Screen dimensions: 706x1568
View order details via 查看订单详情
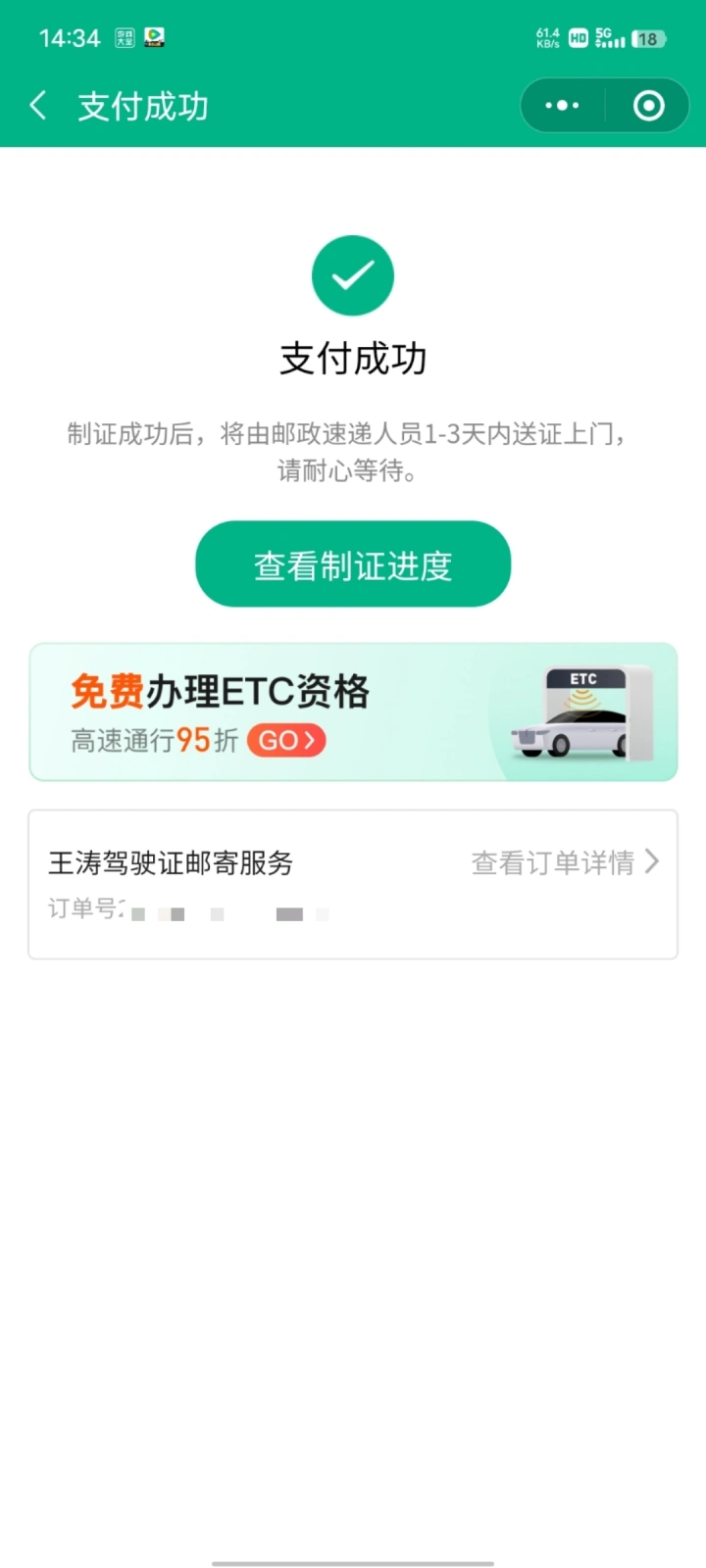[x=565, y=862]
